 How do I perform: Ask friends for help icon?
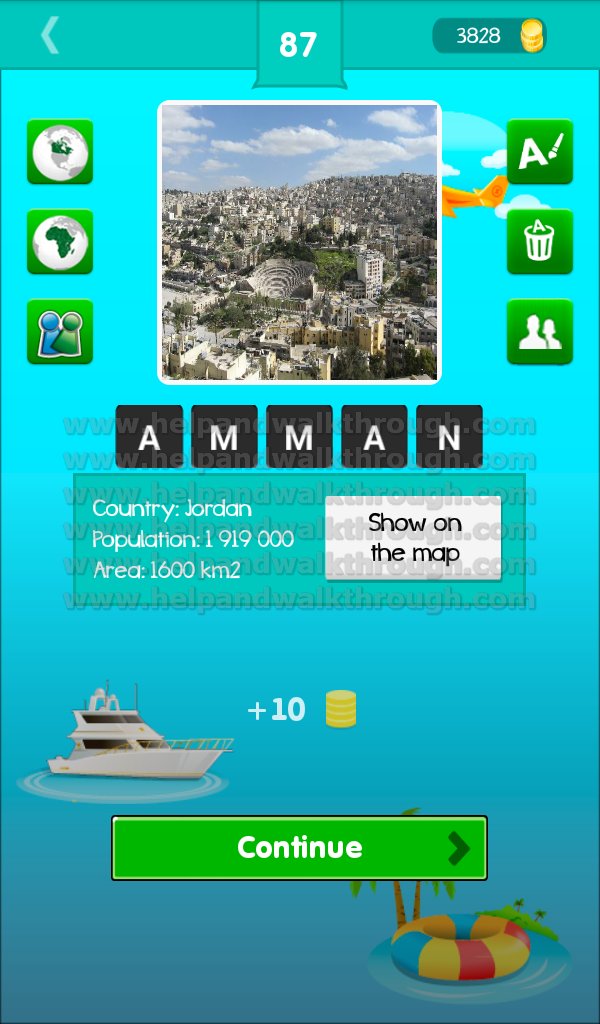[540, 332]
